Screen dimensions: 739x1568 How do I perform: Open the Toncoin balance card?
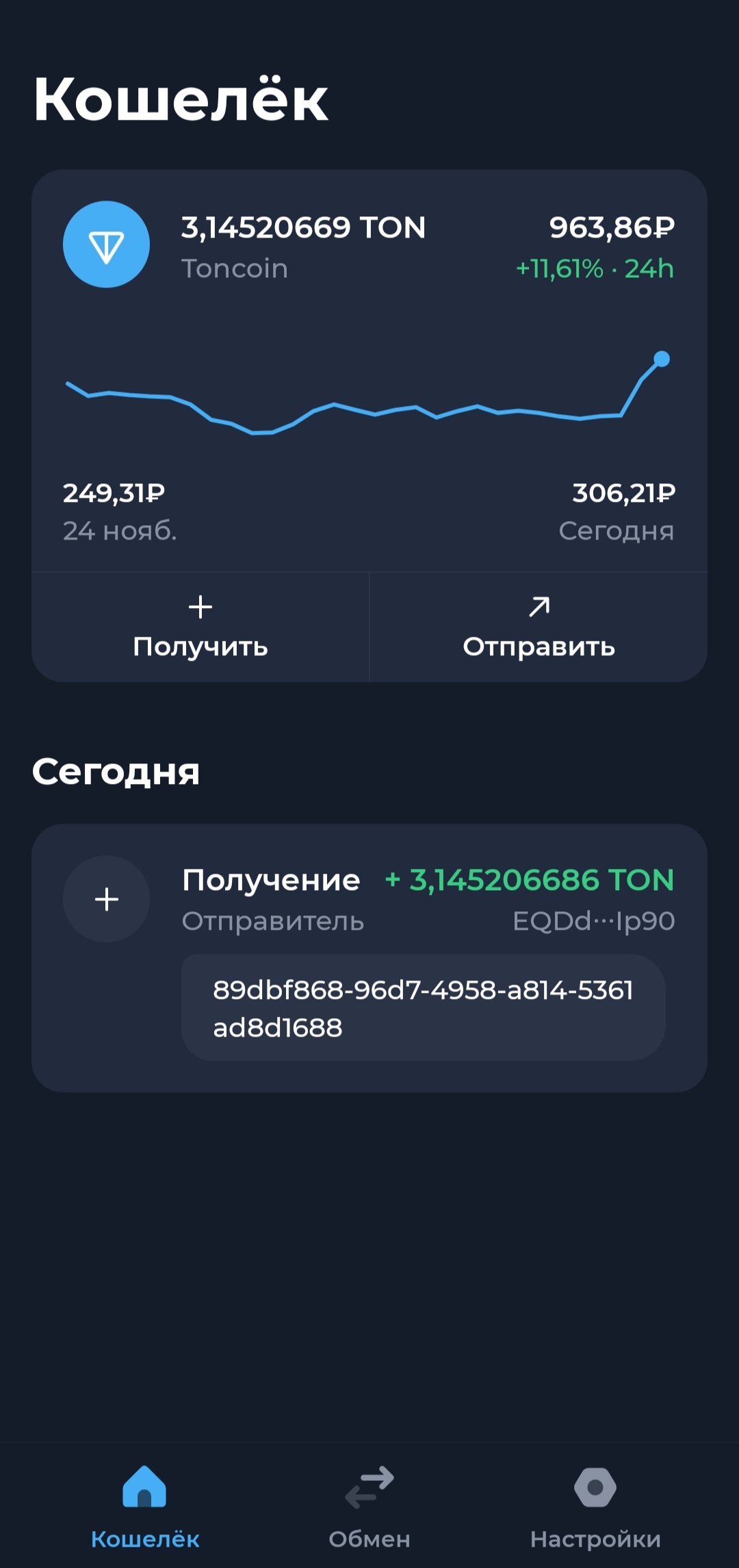click(x=369, y=248)
